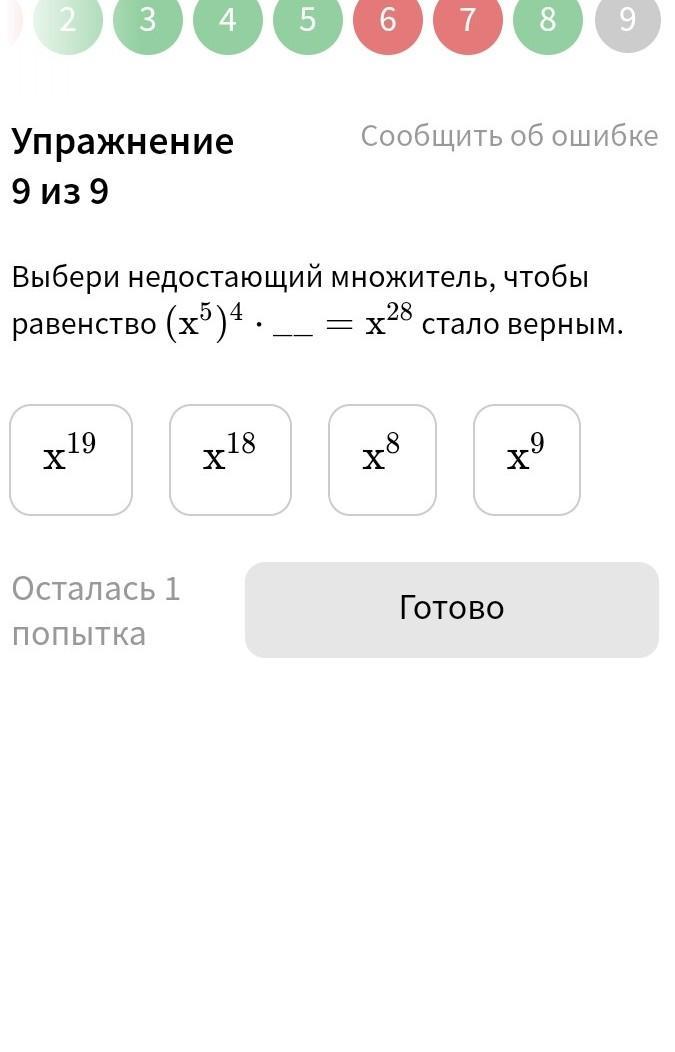Tap 'Сообщить об ошибке' link
The image size is (675, 1052).
[x=509, y=136]
